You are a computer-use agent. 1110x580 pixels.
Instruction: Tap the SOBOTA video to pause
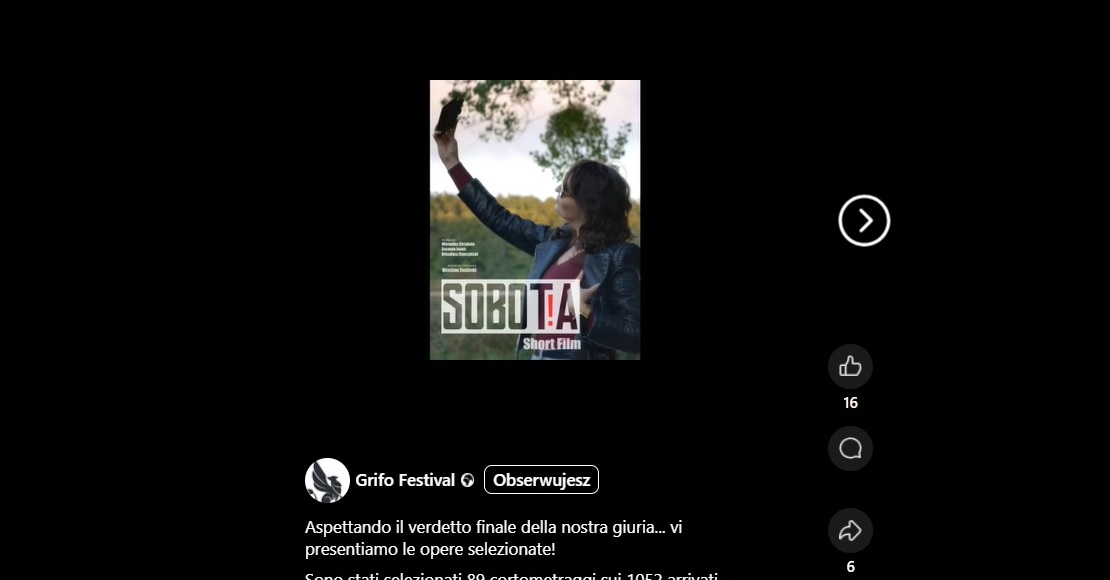pos(535,220)
